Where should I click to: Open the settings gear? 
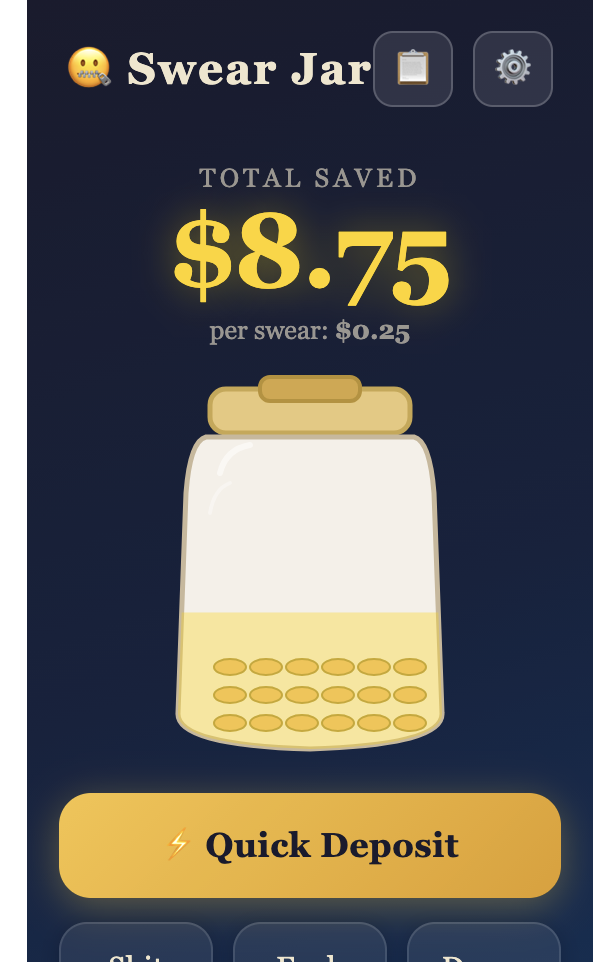512,69
